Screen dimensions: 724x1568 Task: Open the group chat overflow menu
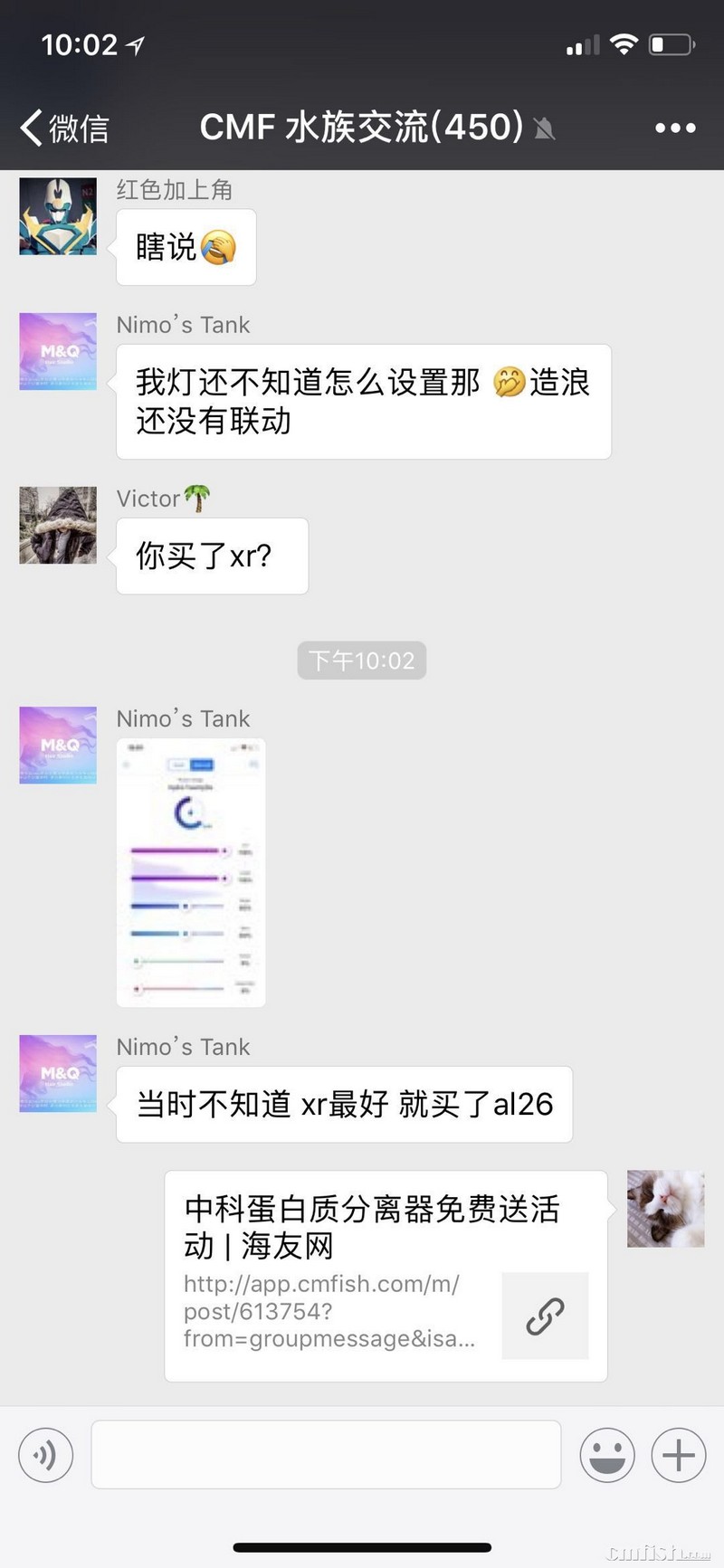(x=675, y=128)
